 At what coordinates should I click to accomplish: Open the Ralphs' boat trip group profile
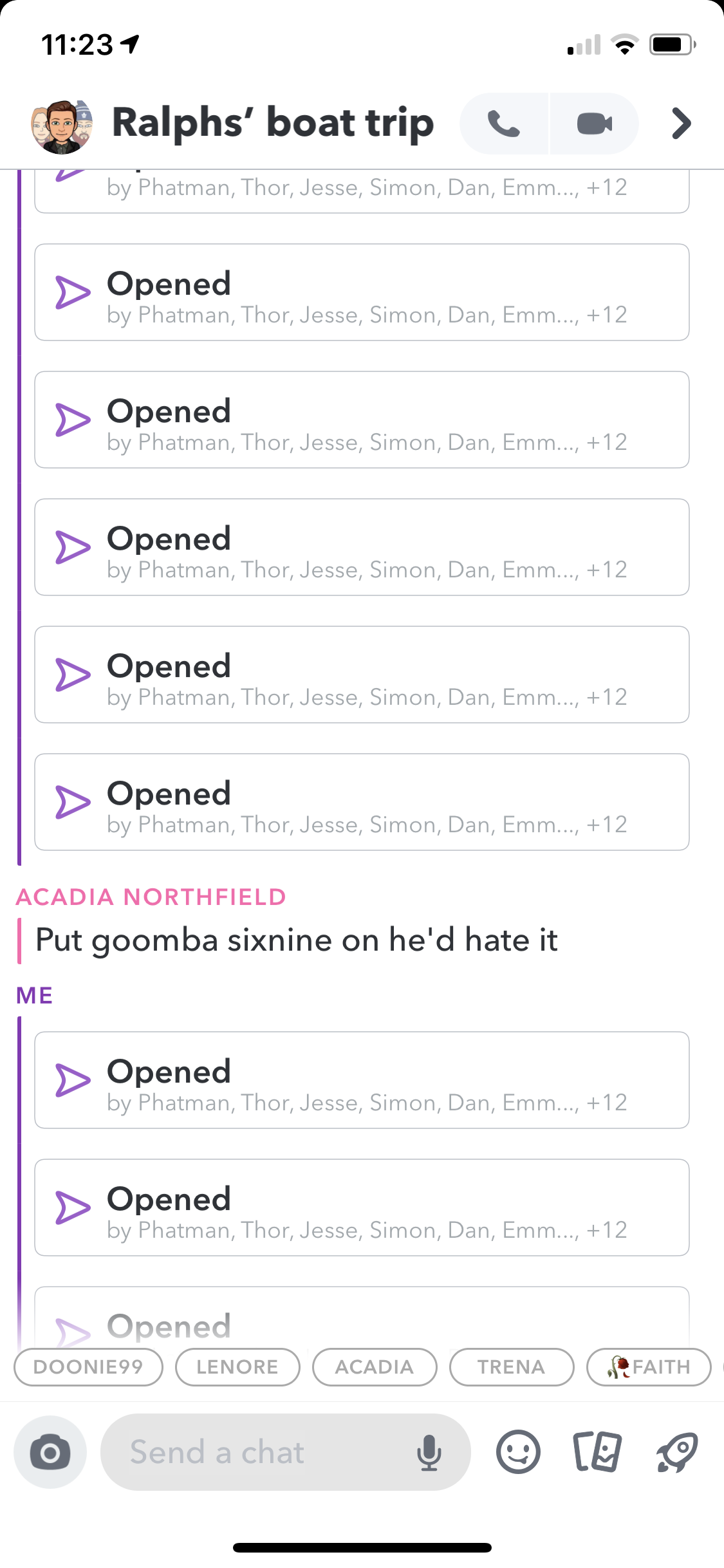pos(274,123)
